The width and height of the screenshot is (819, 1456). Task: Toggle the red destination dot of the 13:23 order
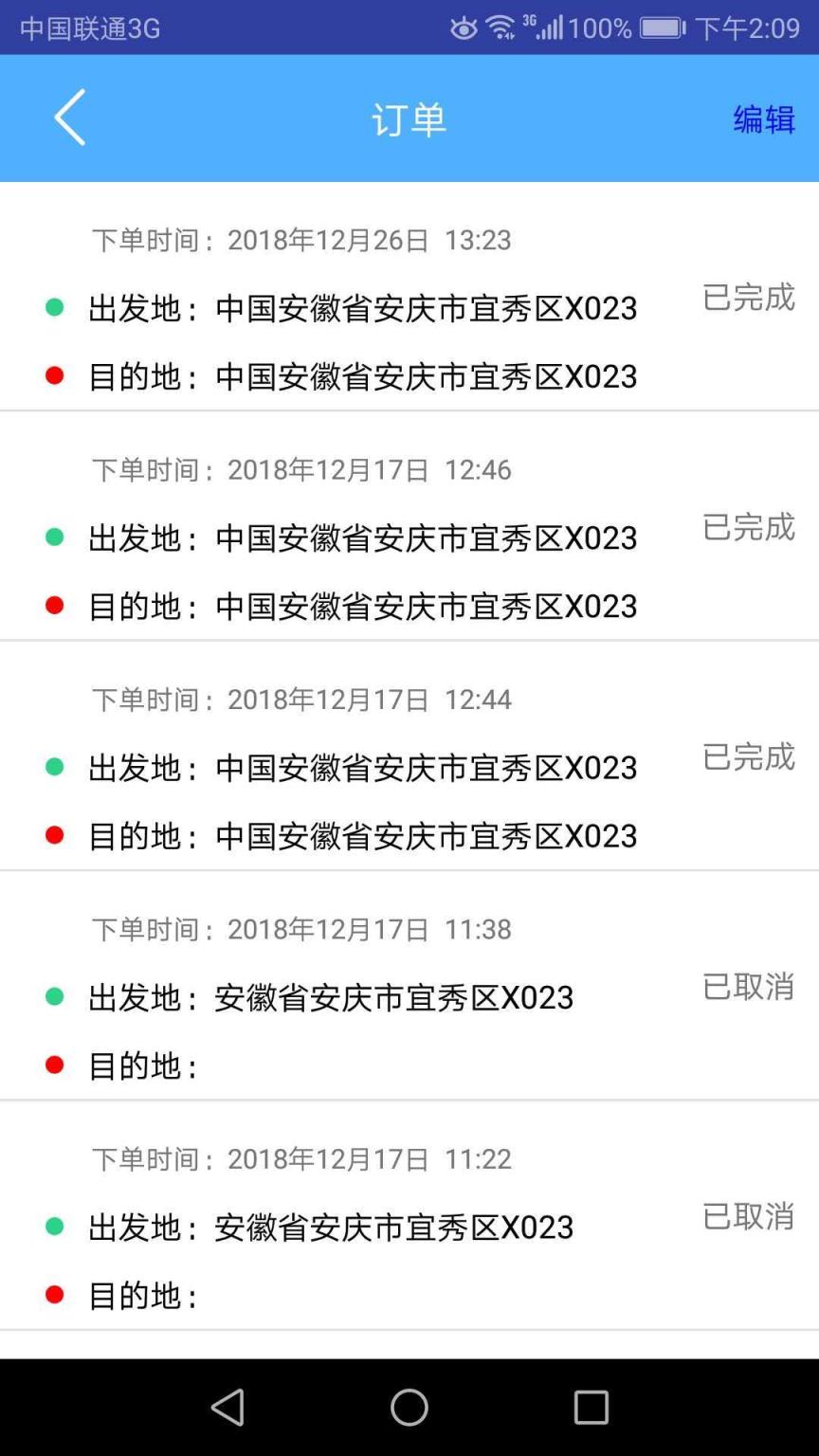pyautogui.click(x=53, y=375)
